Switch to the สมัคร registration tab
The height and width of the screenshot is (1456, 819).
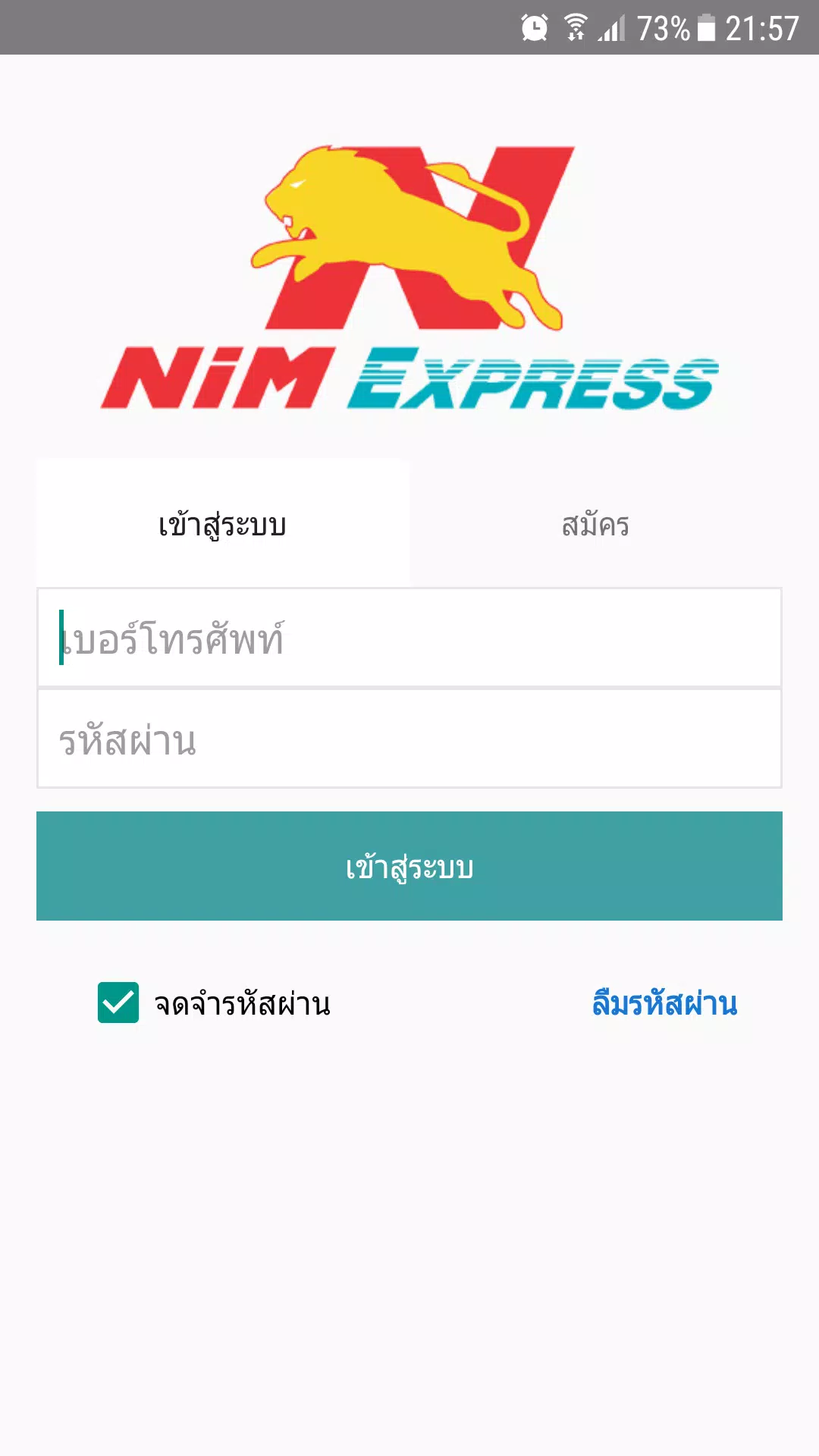point(596,525)
